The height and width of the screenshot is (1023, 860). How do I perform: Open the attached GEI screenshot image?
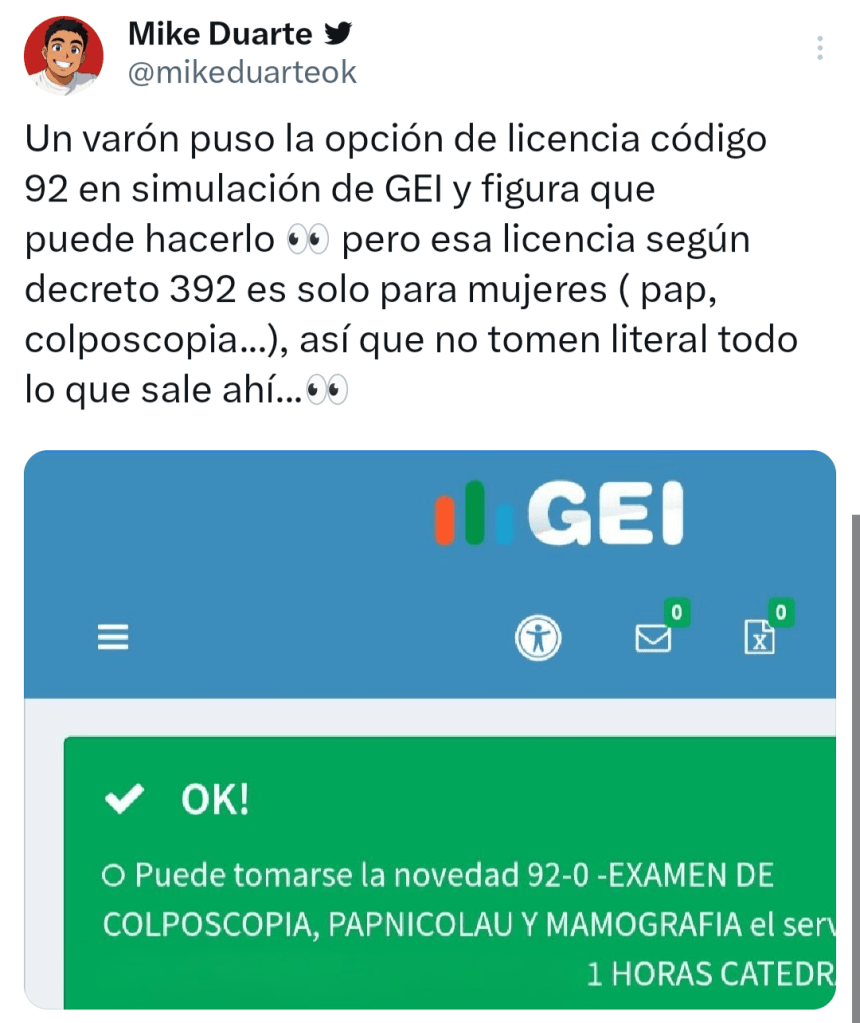coord(430,730)
